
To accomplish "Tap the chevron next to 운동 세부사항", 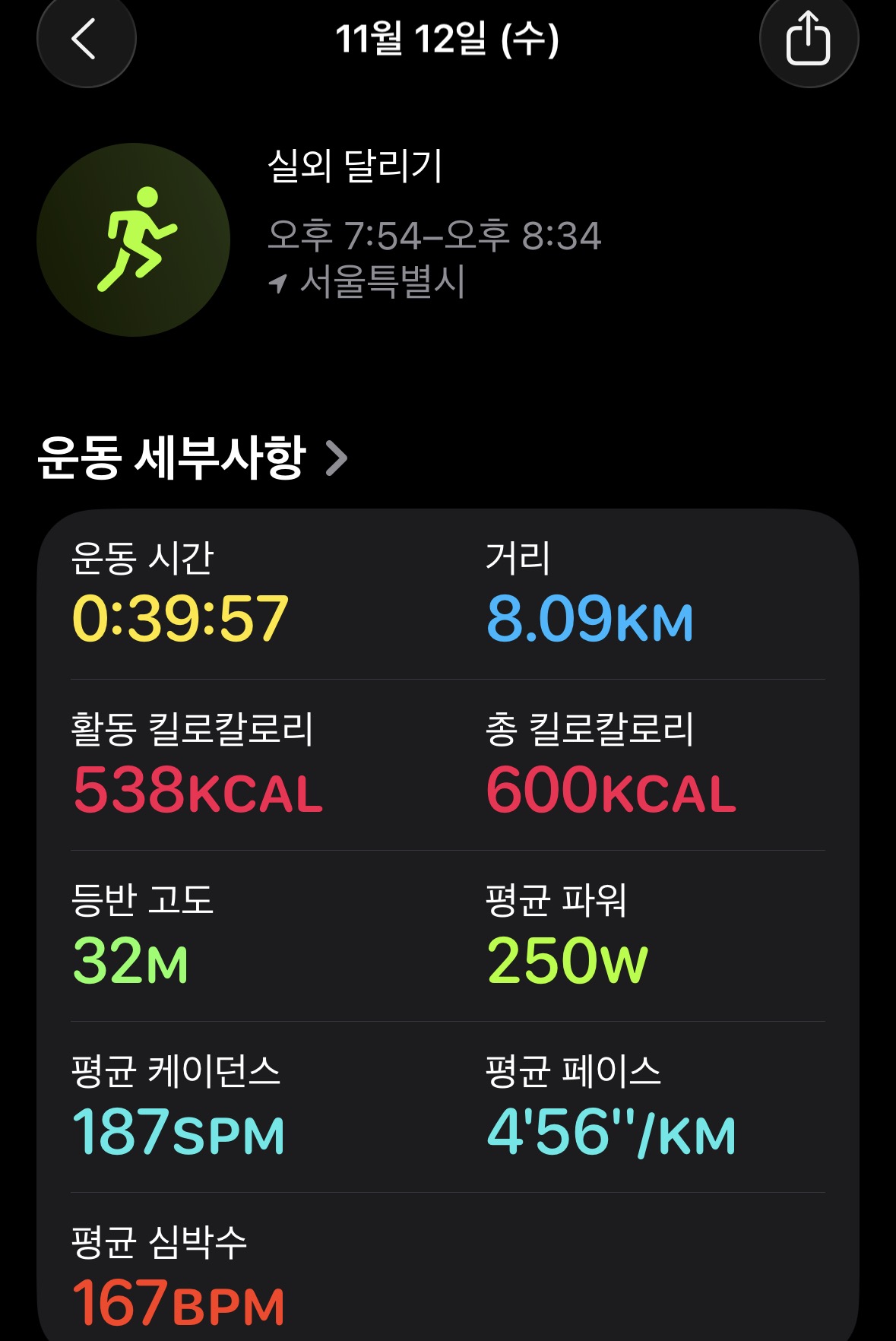I will (340, 455).
